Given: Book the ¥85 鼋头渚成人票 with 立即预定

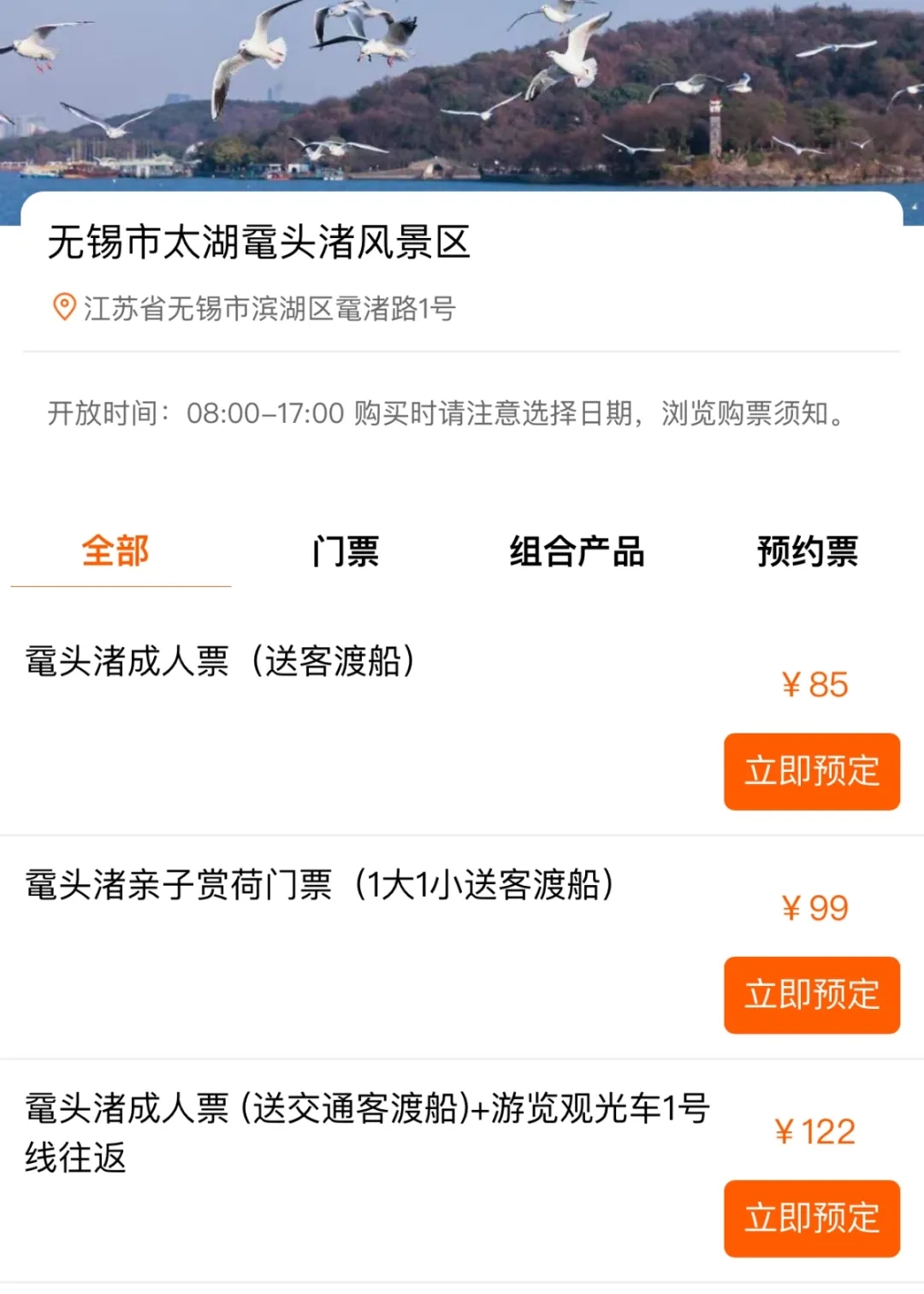Looking at the screenshot, I should coord(811,771).
